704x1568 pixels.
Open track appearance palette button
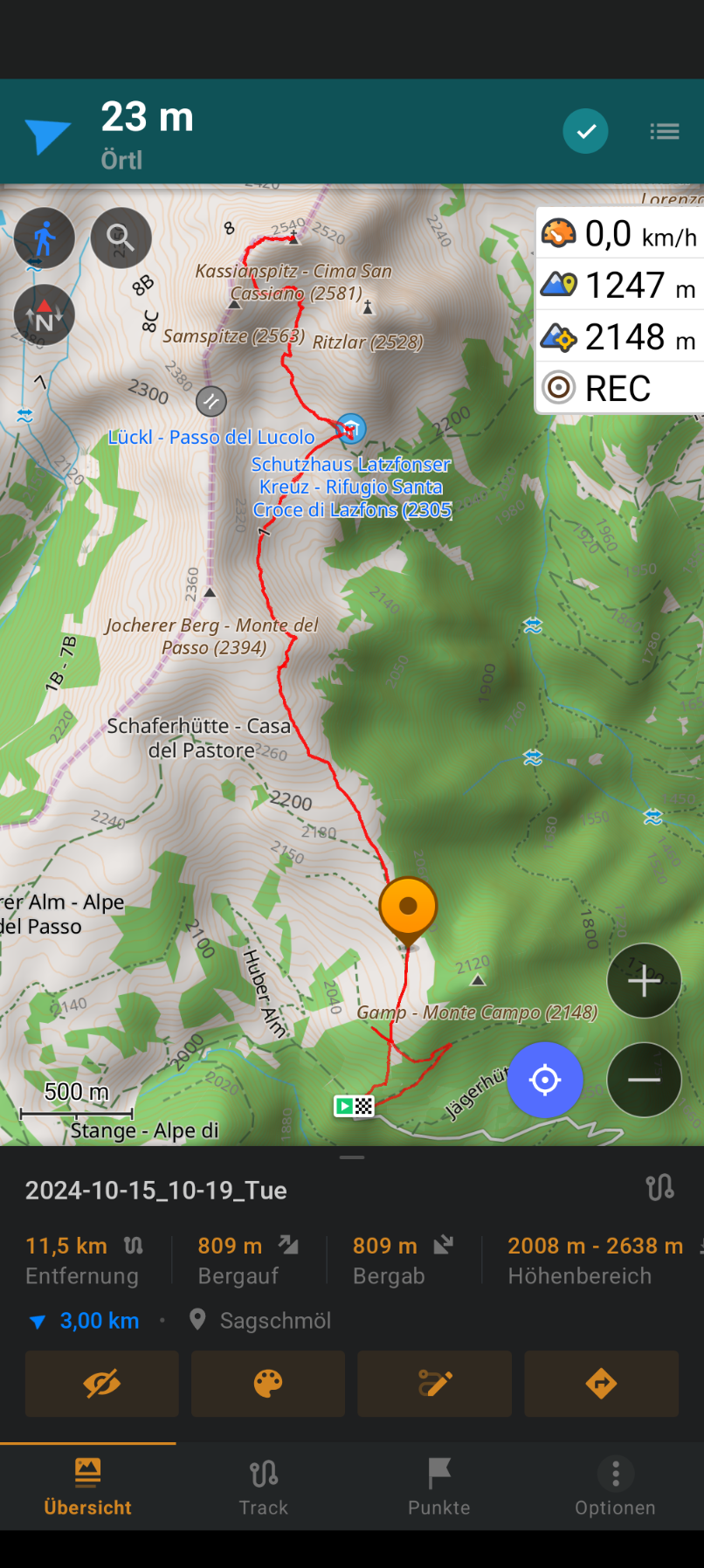(268, 1384)
